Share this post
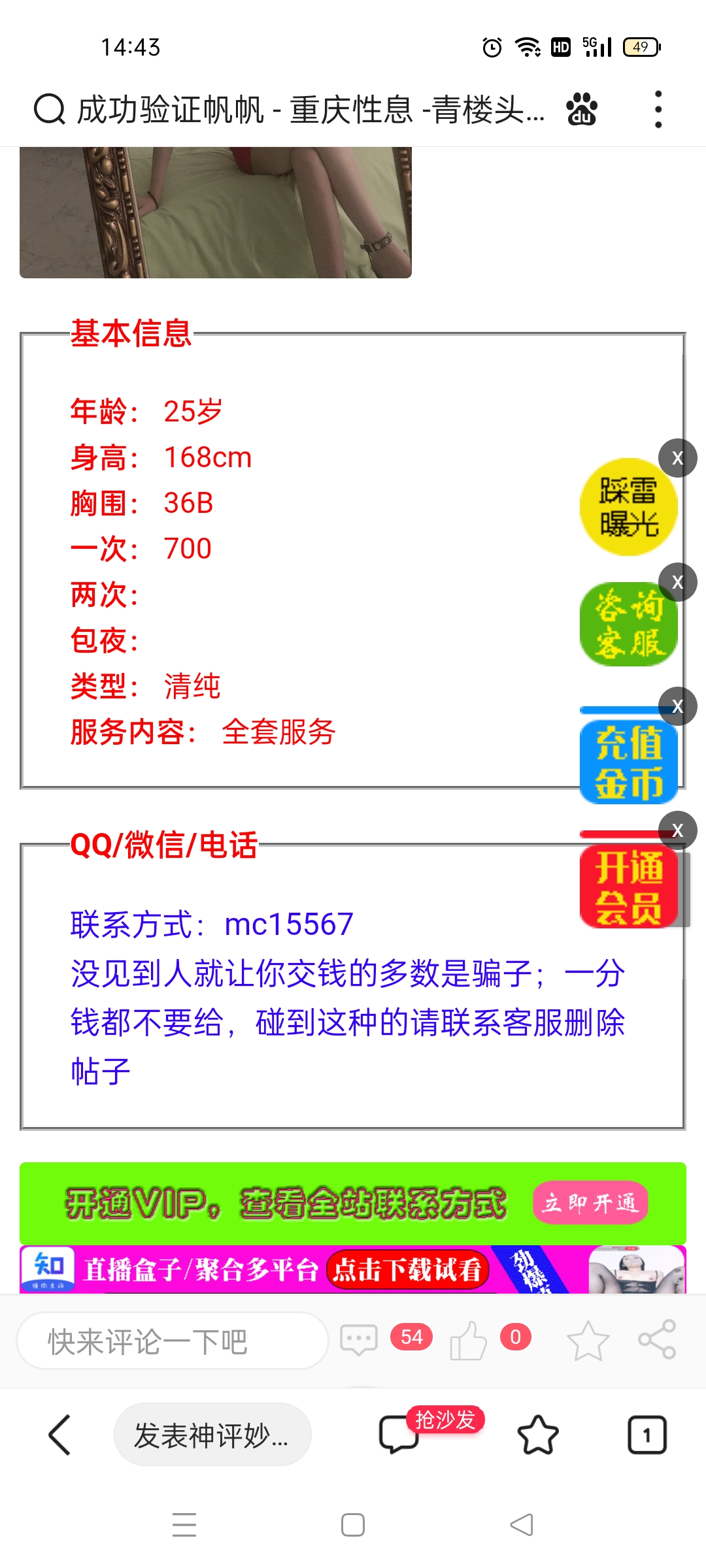Image resolution: width=706 pixels, height=1568 pixels. pyautogui.click(x=656, y=1339)
